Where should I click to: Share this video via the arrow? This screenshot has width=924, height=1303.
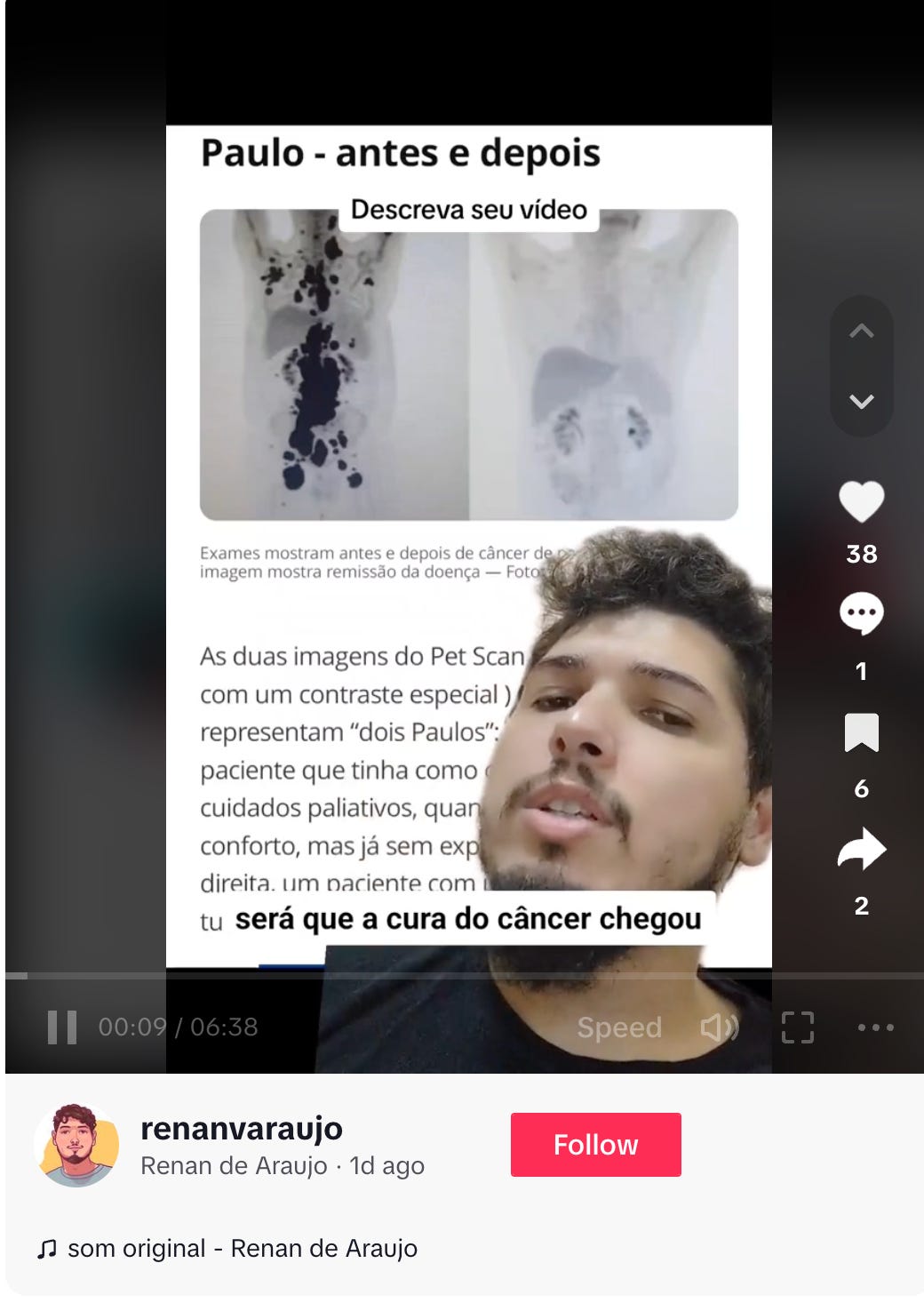[861, 850]
